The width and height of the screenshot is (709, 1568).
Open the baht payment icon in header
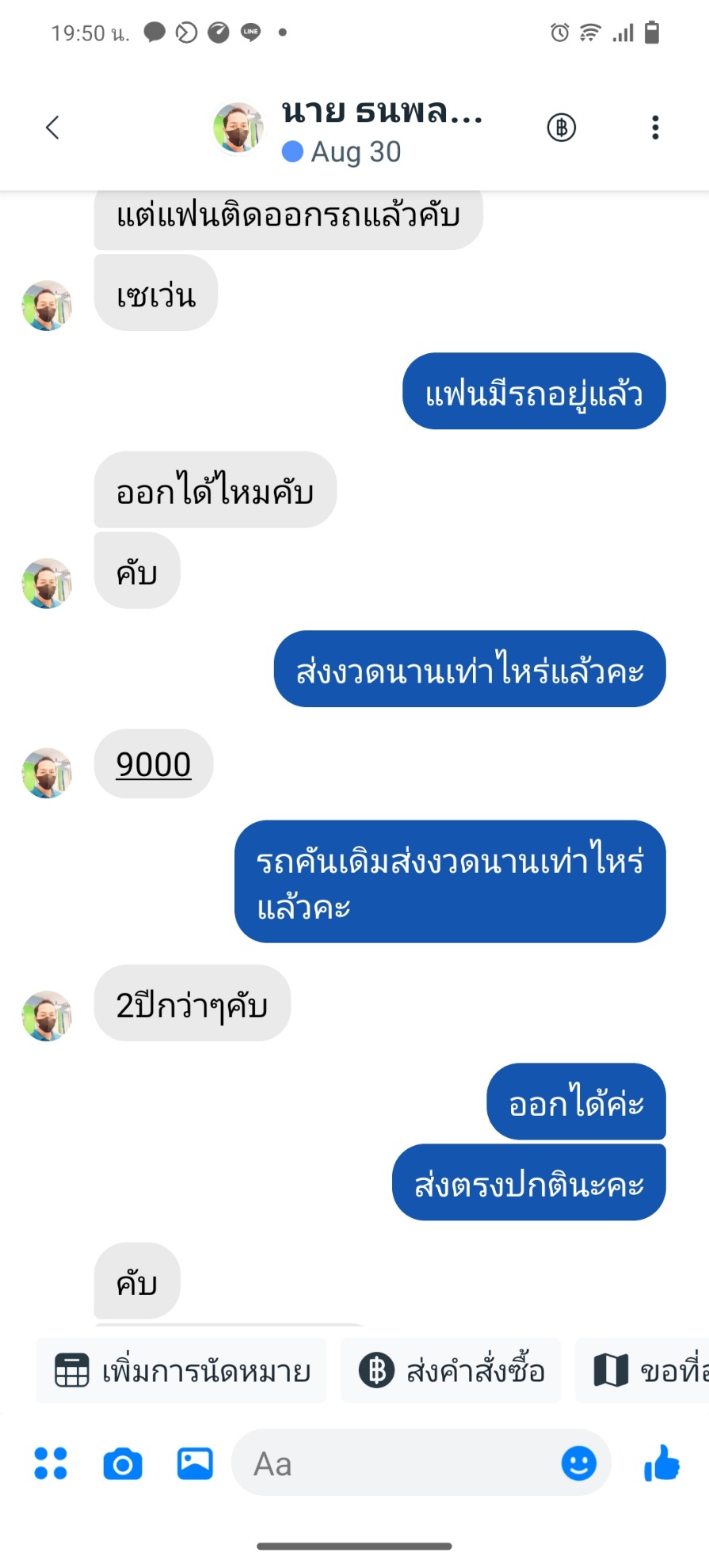561,127
